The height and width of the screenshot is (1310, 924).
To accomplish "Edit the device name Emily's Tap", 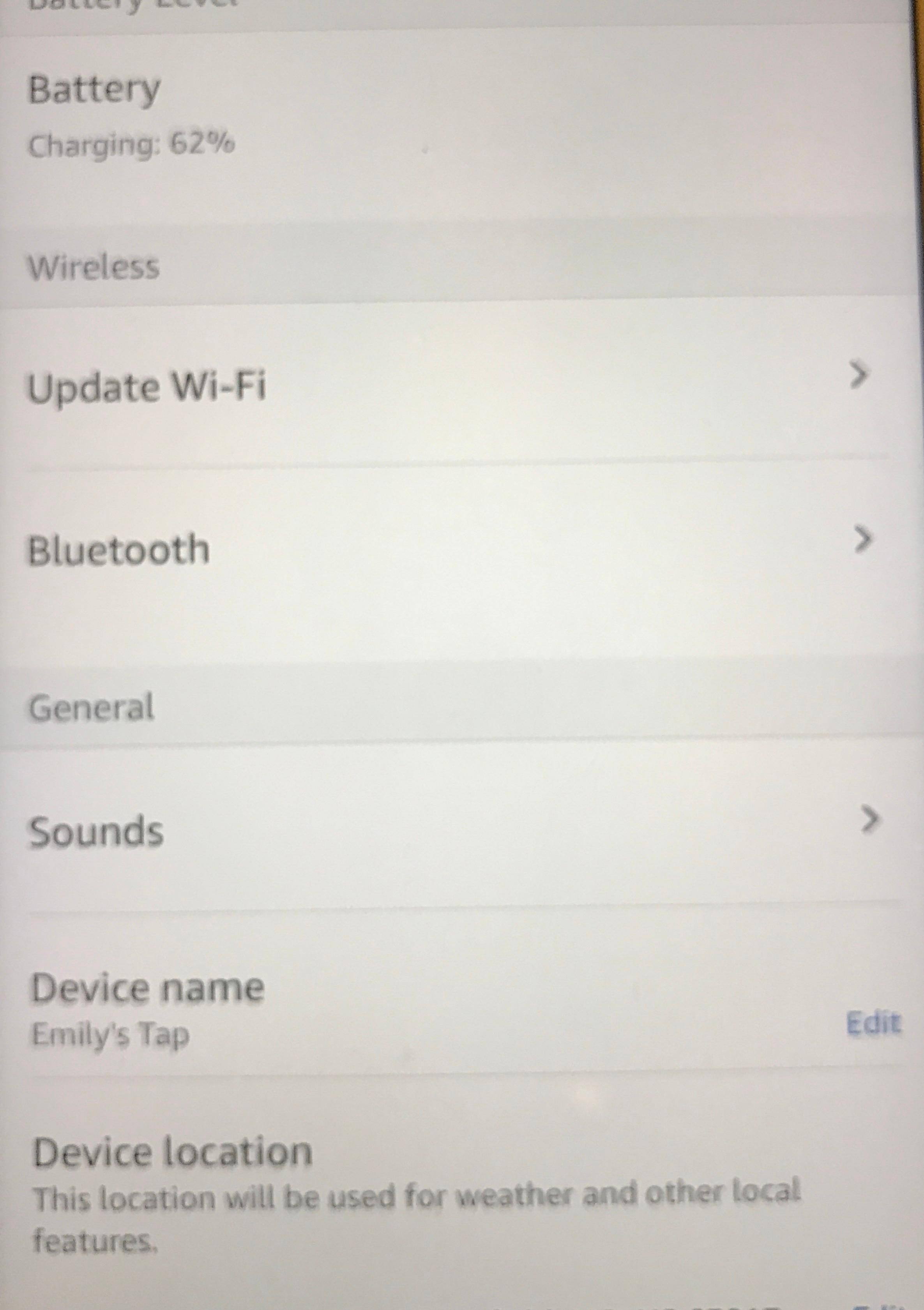I will tap(873, 1022).
